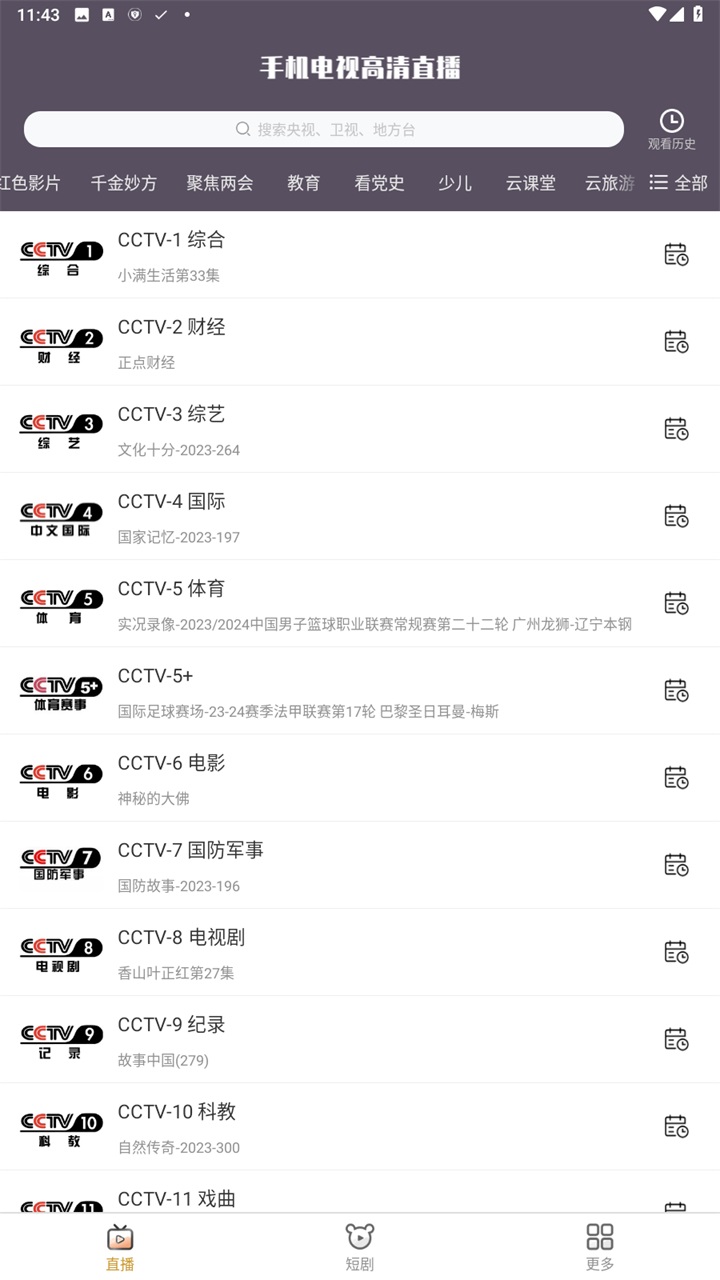Play the CCTV-8 电视剧 channel

click(x=300, y=952)
